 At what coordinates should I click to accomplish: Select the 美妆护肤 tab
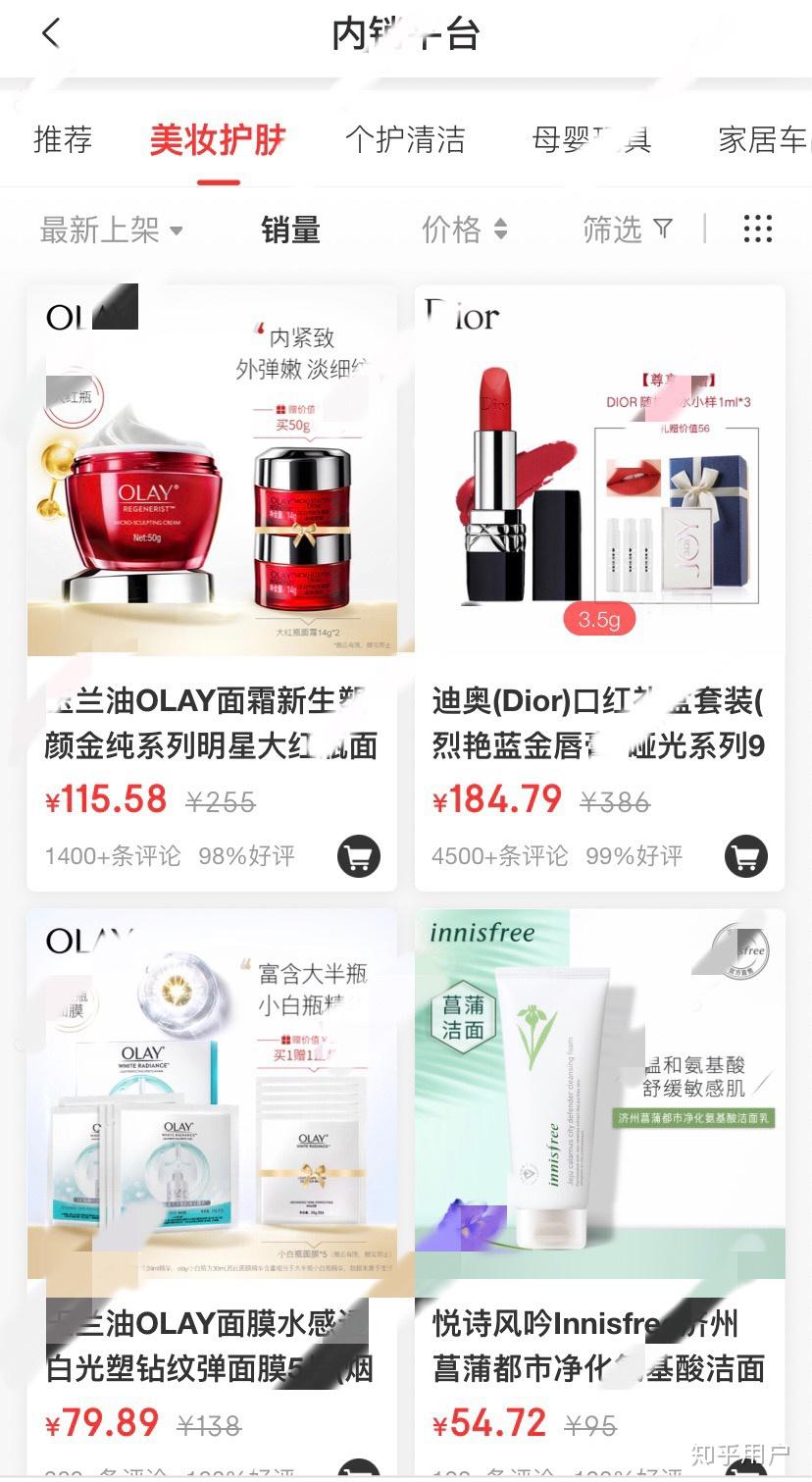(218, 139)
